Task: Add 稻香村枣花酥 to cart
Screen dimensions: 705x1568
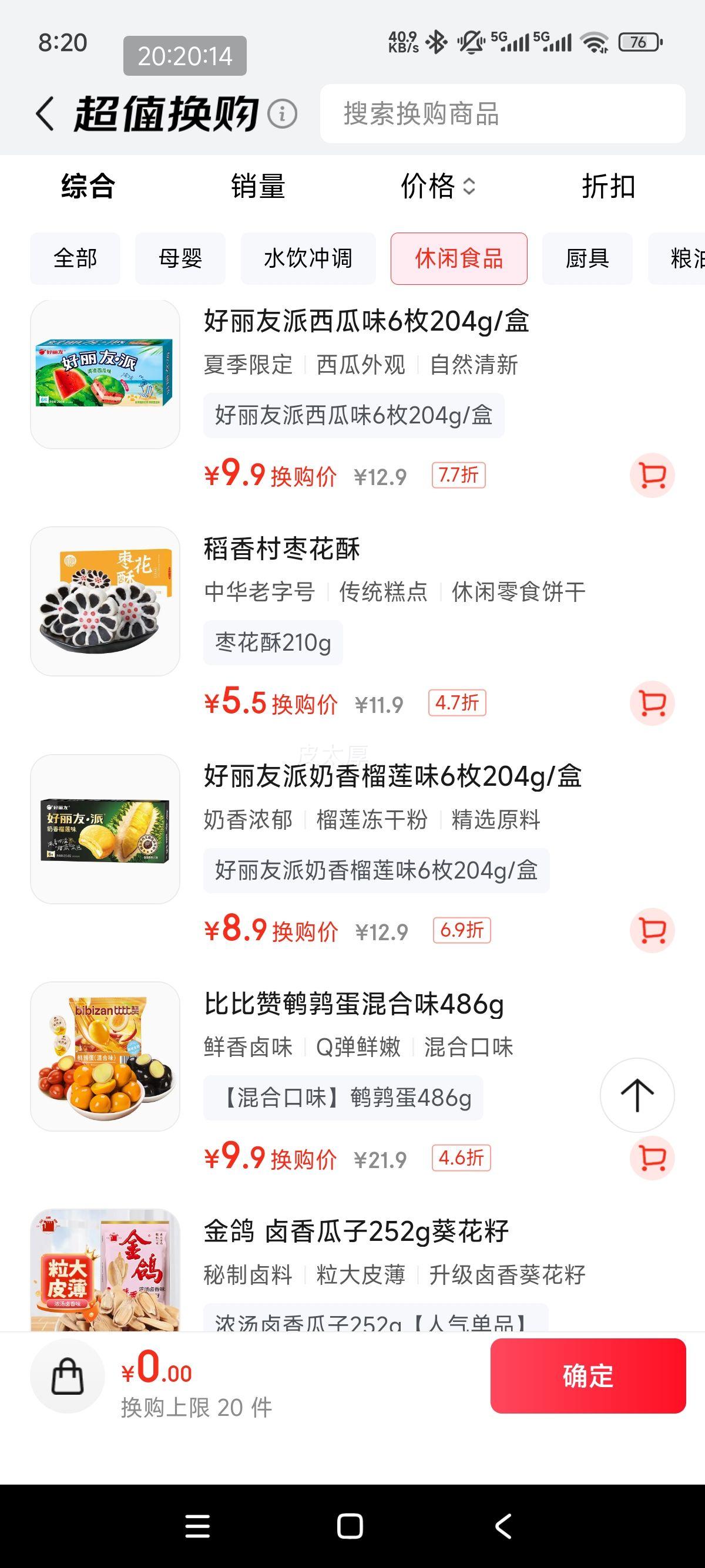Action: [x=652, y=703]
